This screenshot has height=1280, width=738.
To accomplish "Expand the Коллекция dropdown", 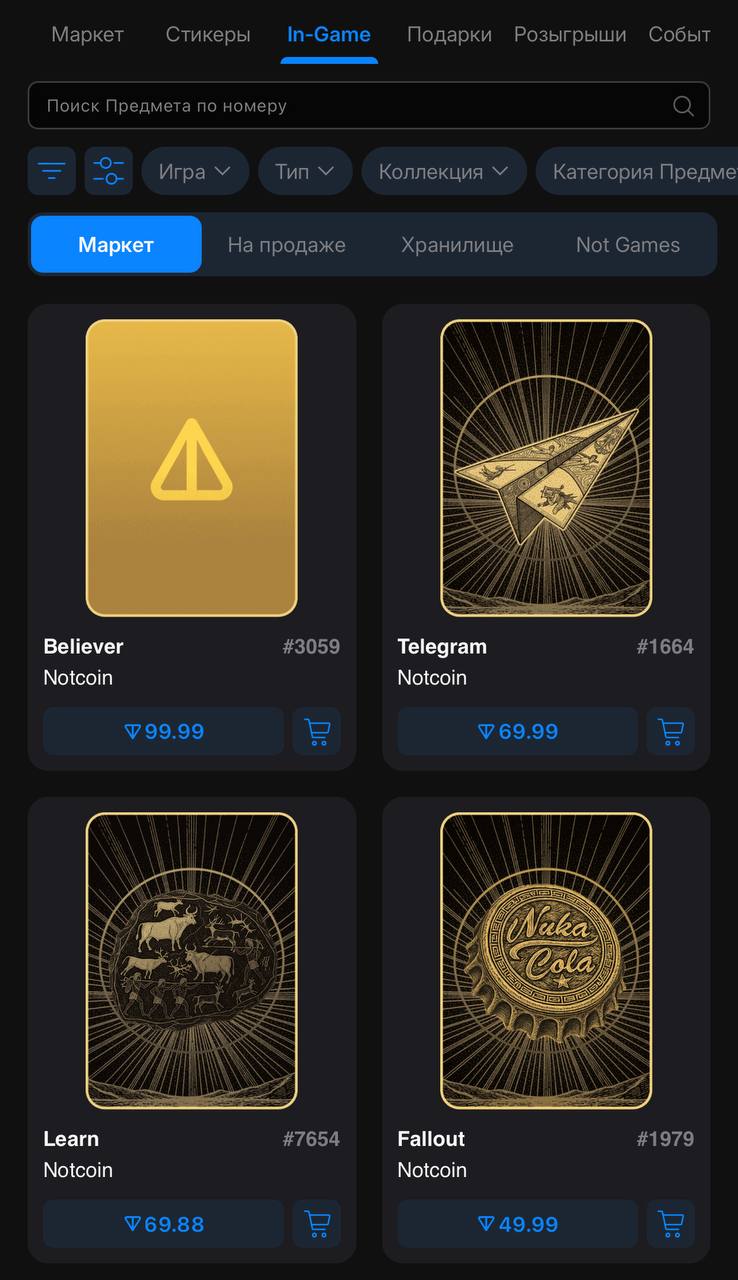I will [444, 171].
